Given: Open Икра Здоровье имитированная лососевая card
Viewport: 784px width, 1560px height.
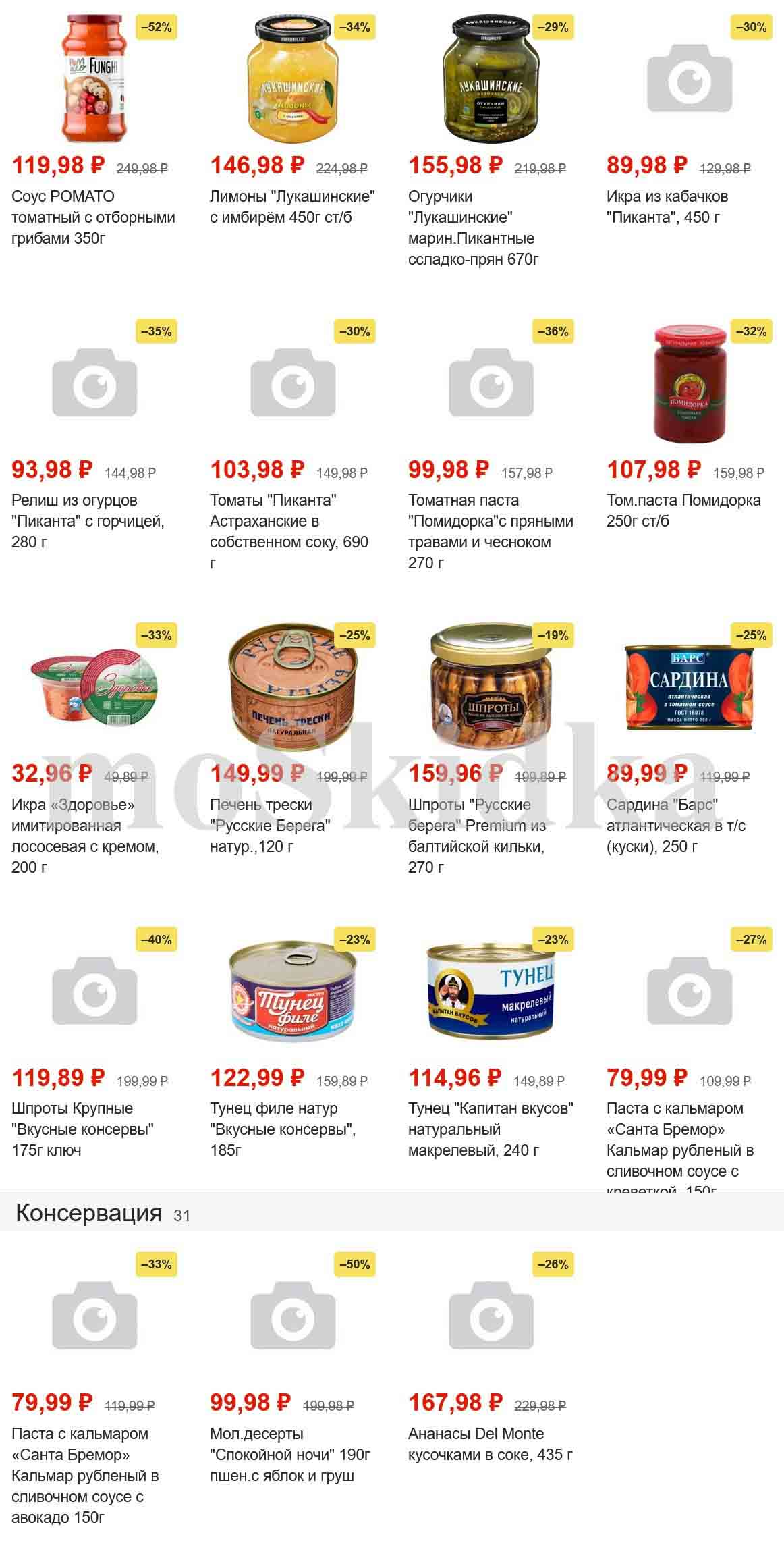Looking at the screenshot, I should (85, 835).
